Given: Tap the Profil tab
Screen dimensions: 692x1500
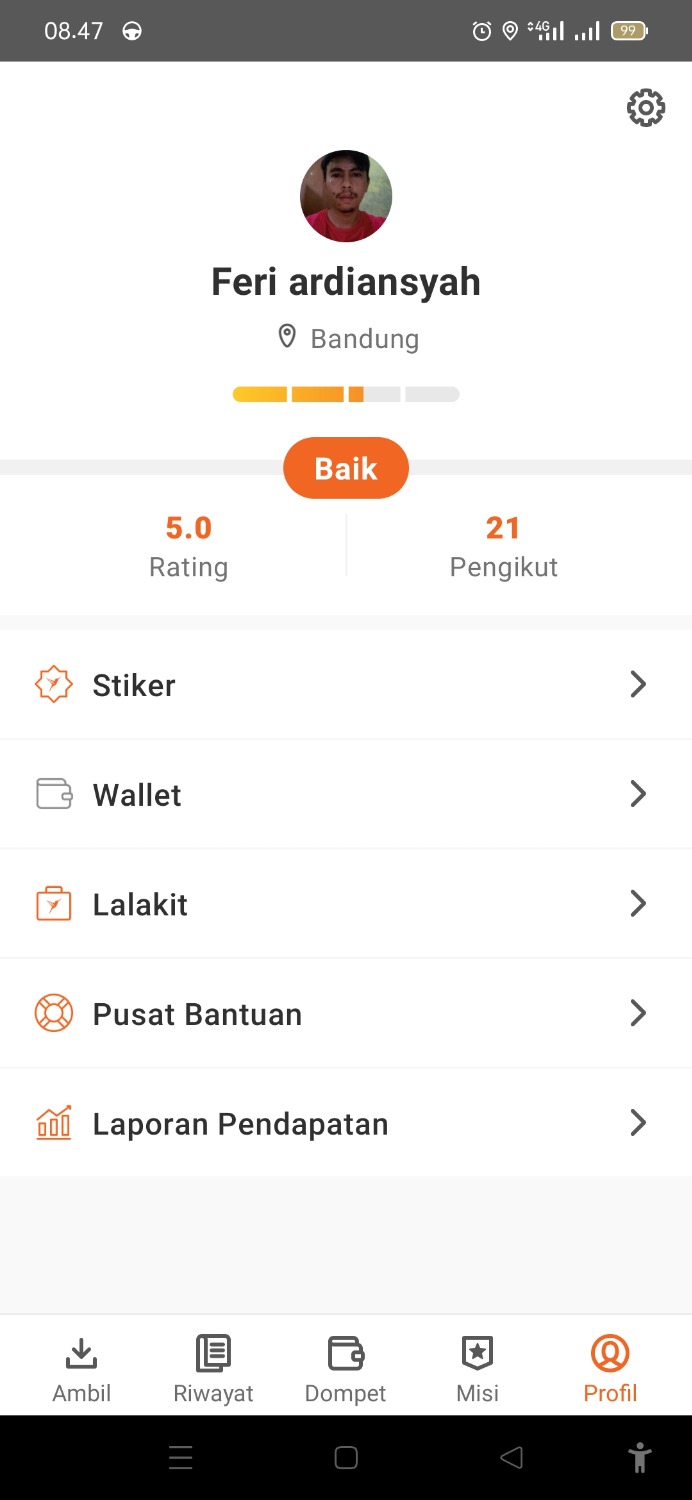Looking at the screenshot, I should pos(610,1368).
